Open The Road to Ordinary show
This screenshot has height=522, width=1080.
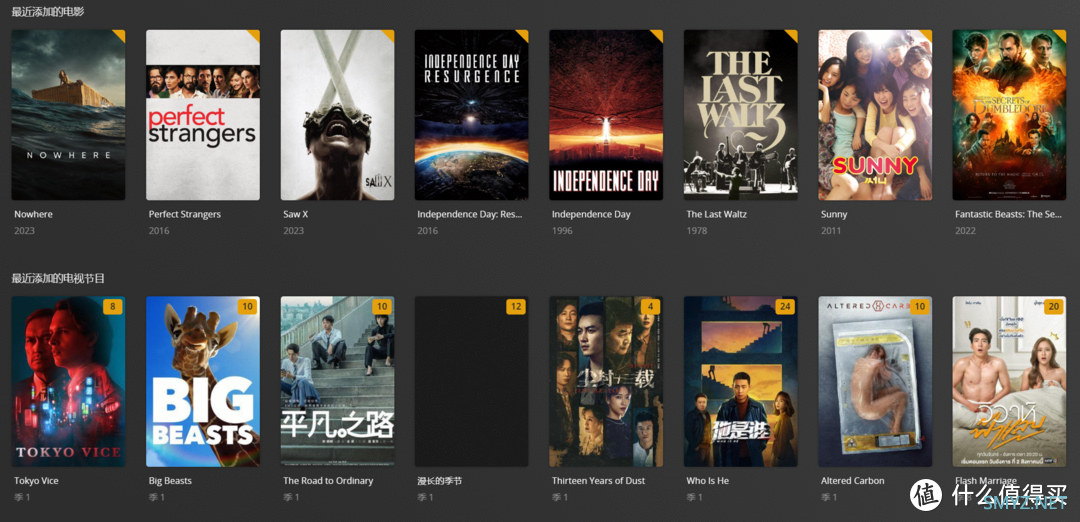pos(337,382)
